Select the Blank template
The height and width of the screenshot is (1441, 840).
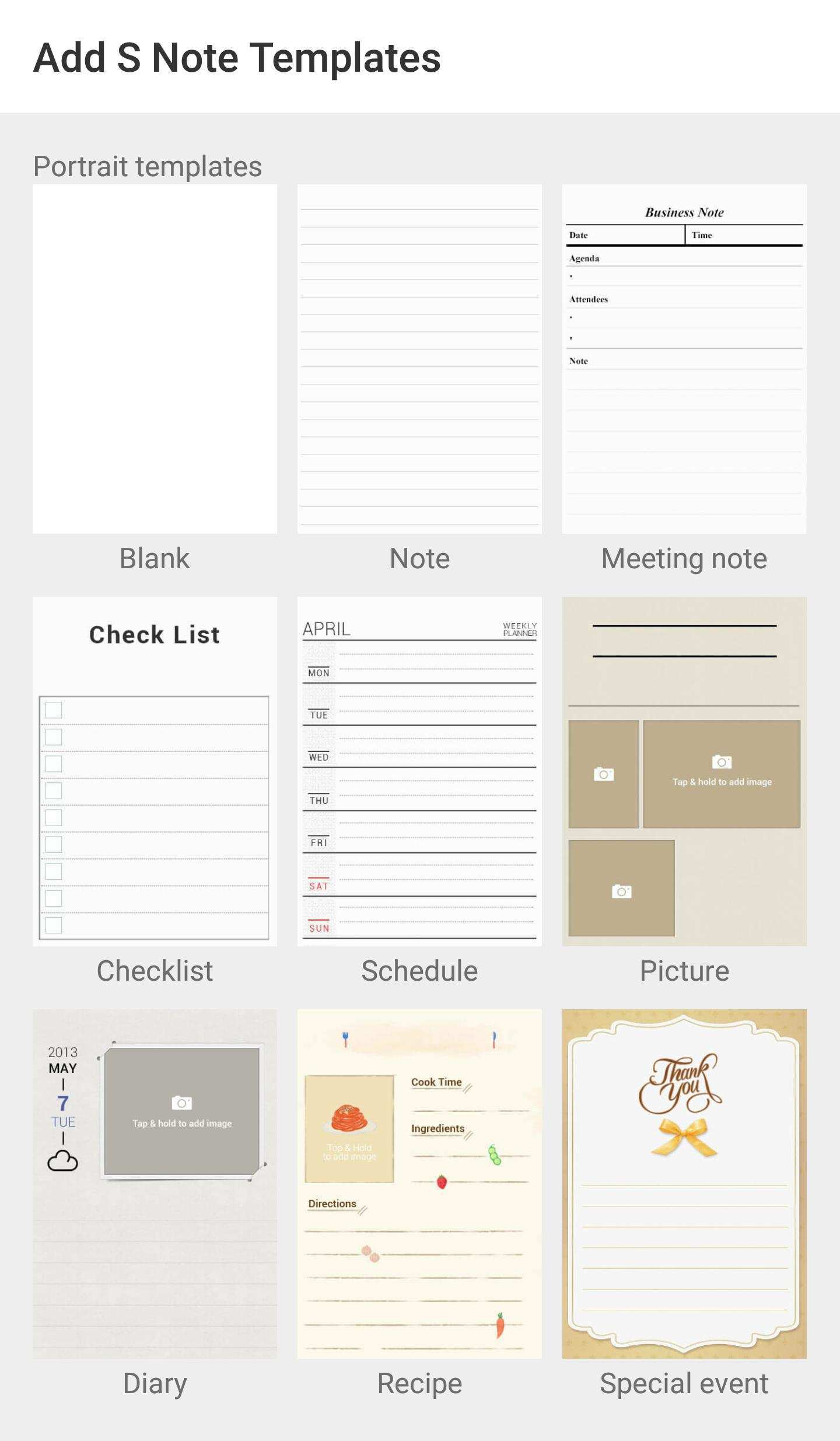[x=155, y=359]
